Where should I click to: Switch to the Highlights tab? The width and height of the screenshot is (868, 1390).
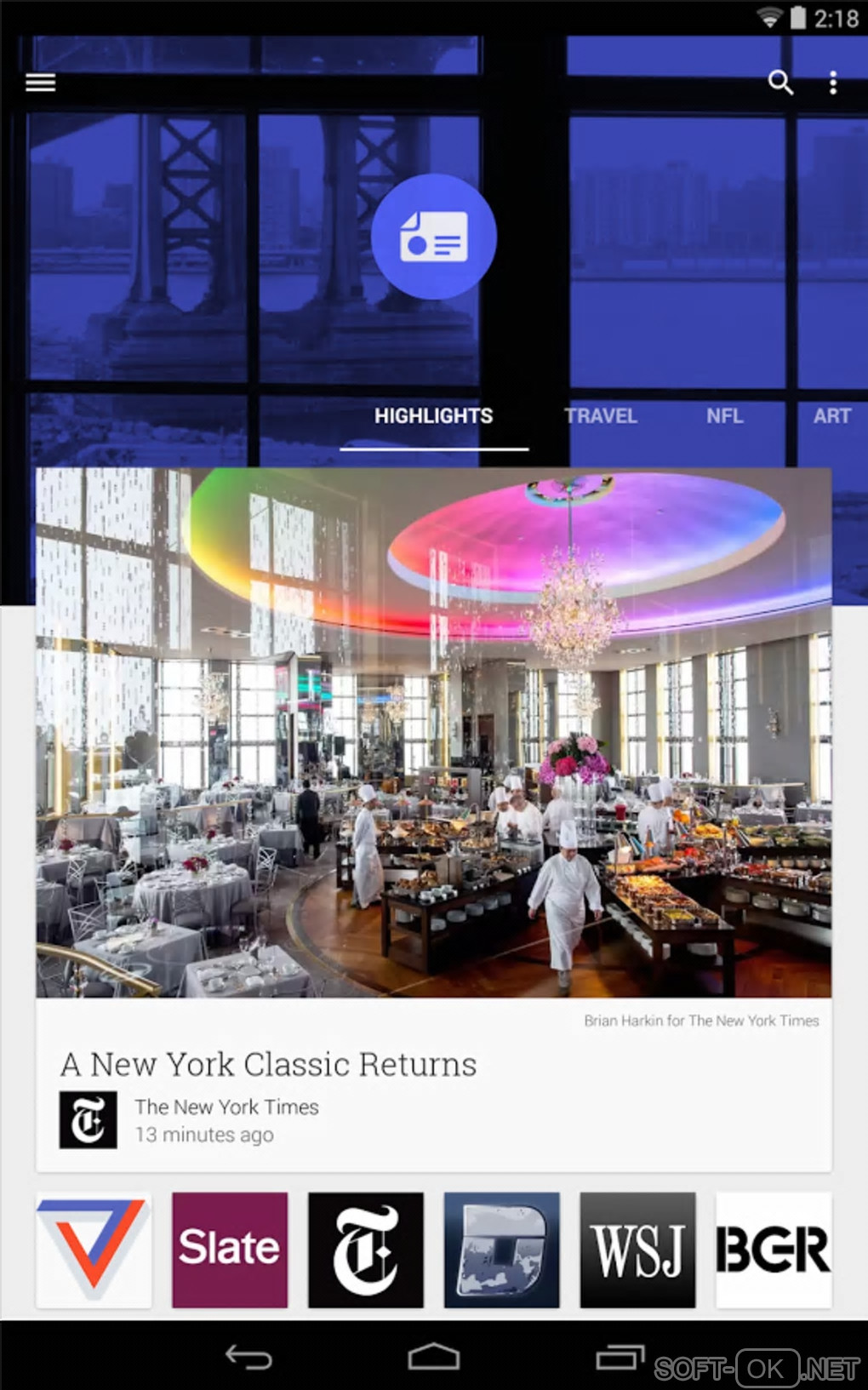pyautogui.click(x=433, y=416)
